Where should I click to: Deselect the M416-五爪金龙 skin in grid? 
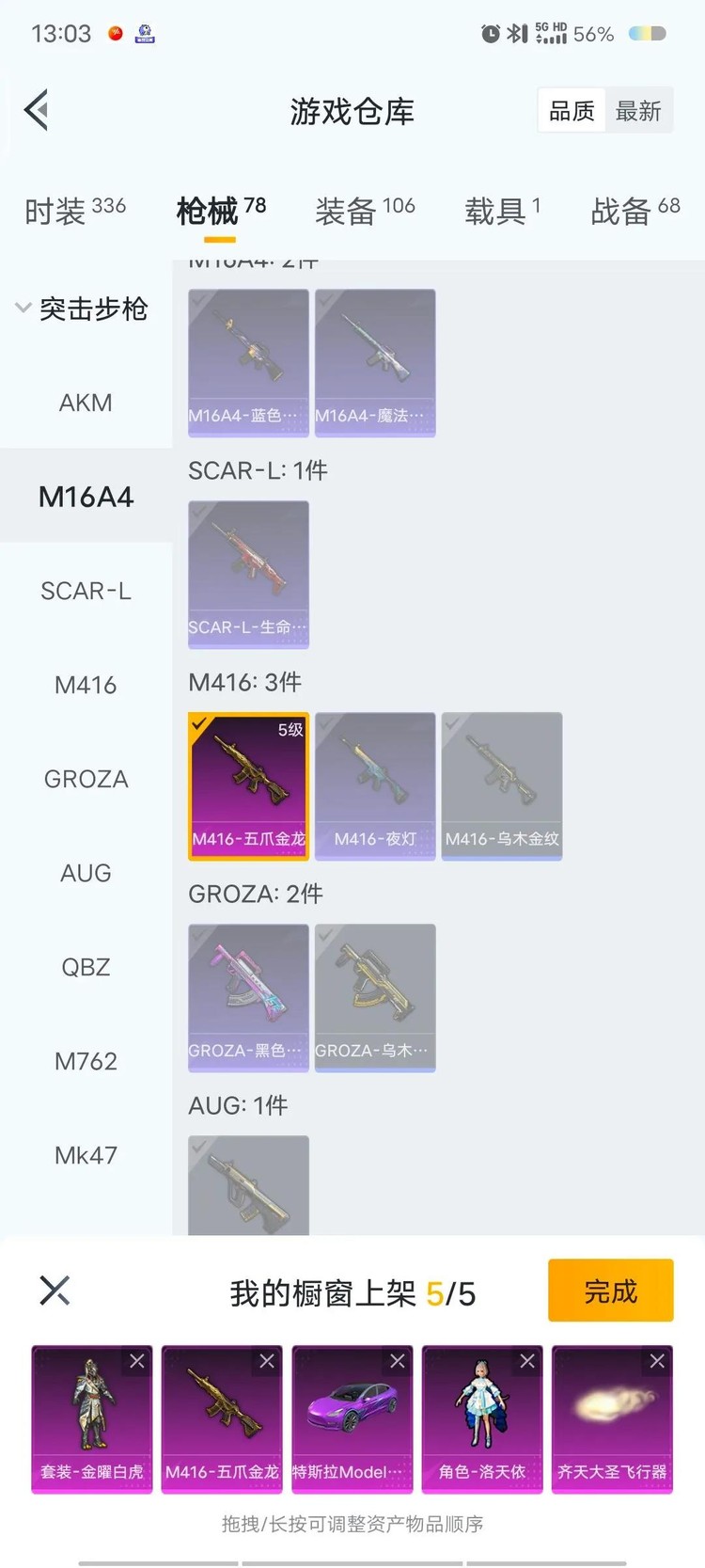(248, 785)
